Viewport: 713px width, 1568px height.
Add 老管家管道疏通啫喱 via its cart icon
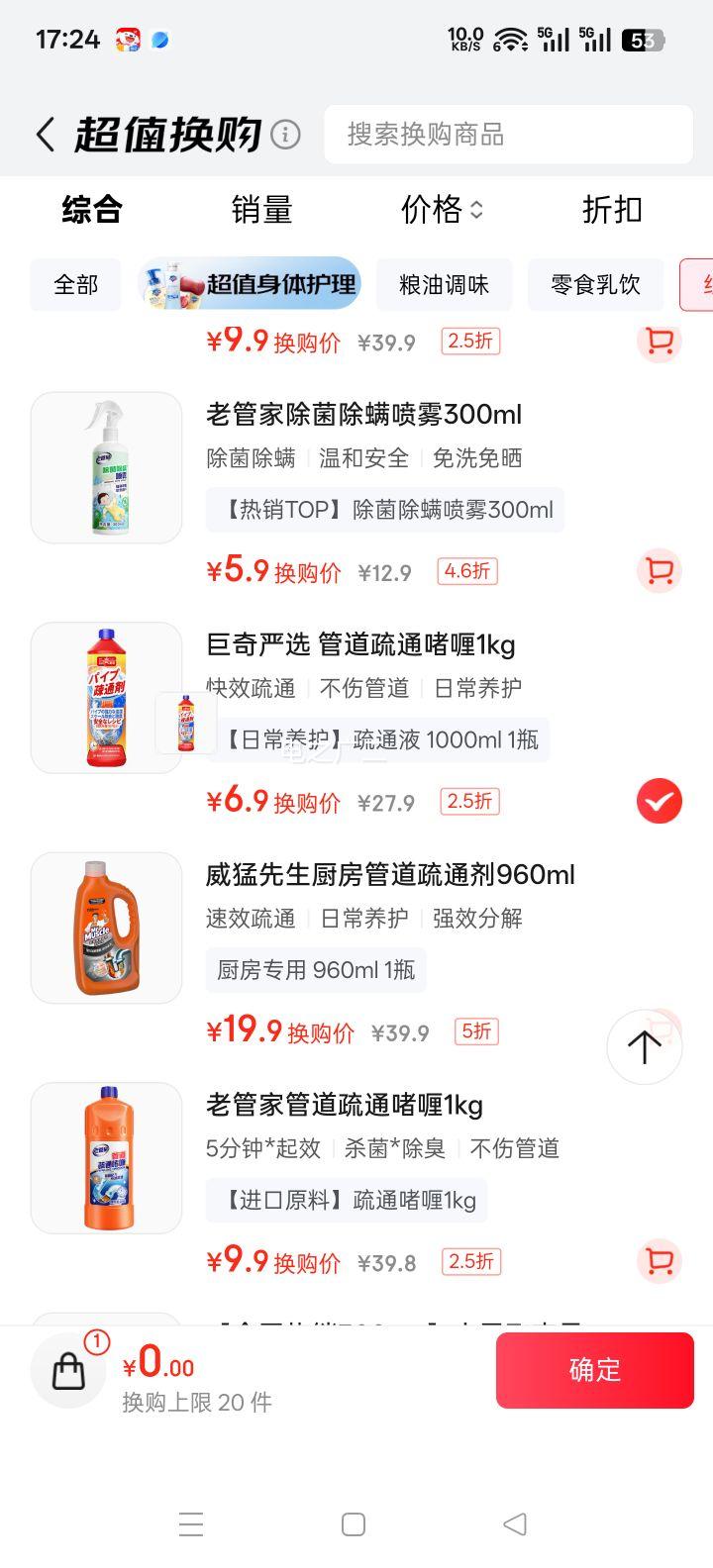point(659,1262)
